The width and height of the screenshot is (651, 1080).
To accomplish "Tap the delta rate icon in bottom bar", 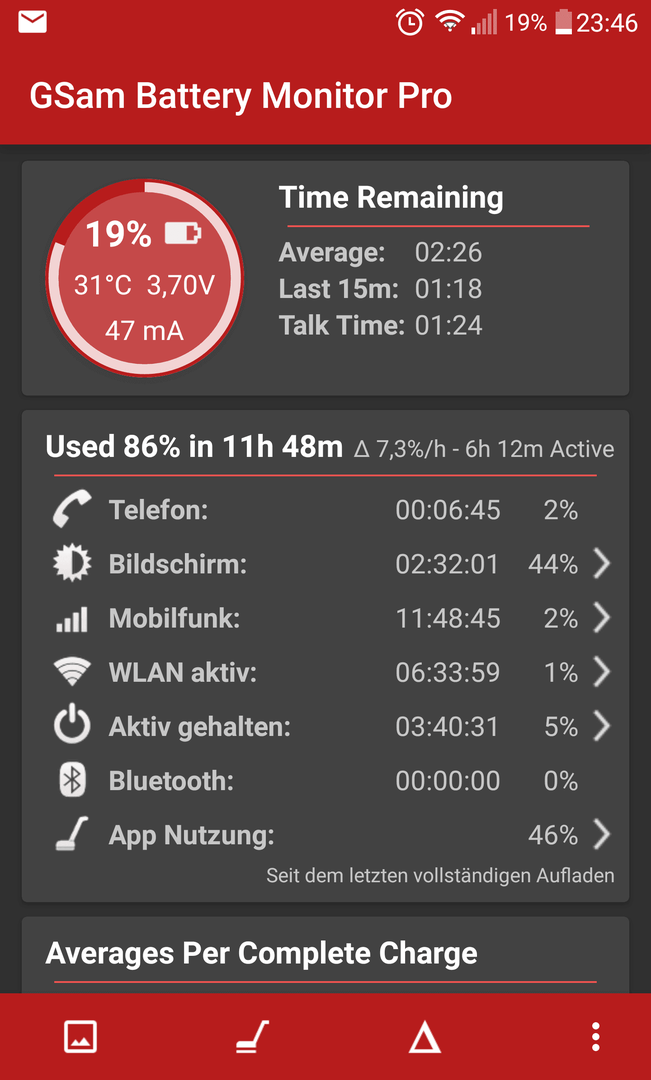I will [x=424, y=1037].
